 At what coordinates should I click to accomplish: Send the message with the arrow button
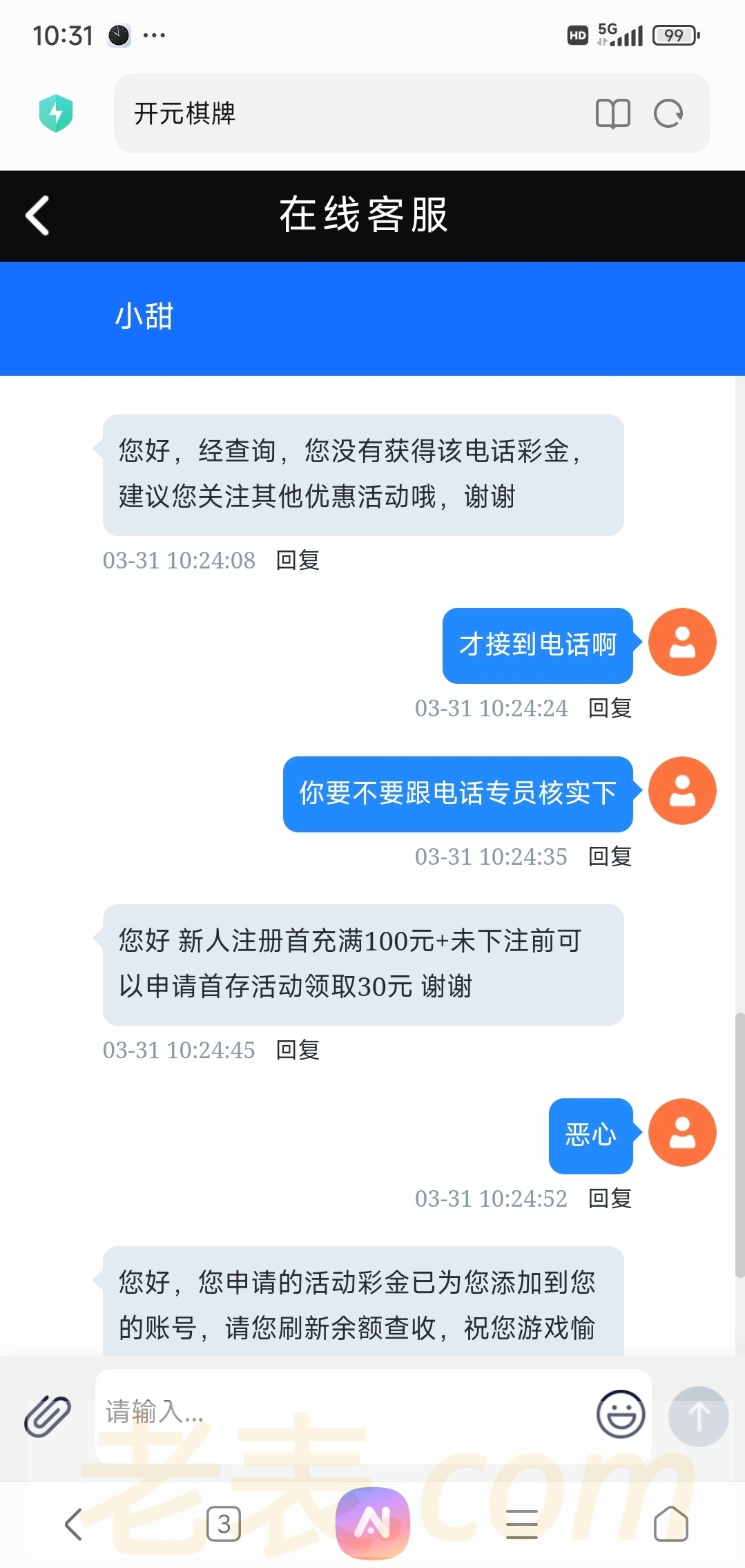698,1416
